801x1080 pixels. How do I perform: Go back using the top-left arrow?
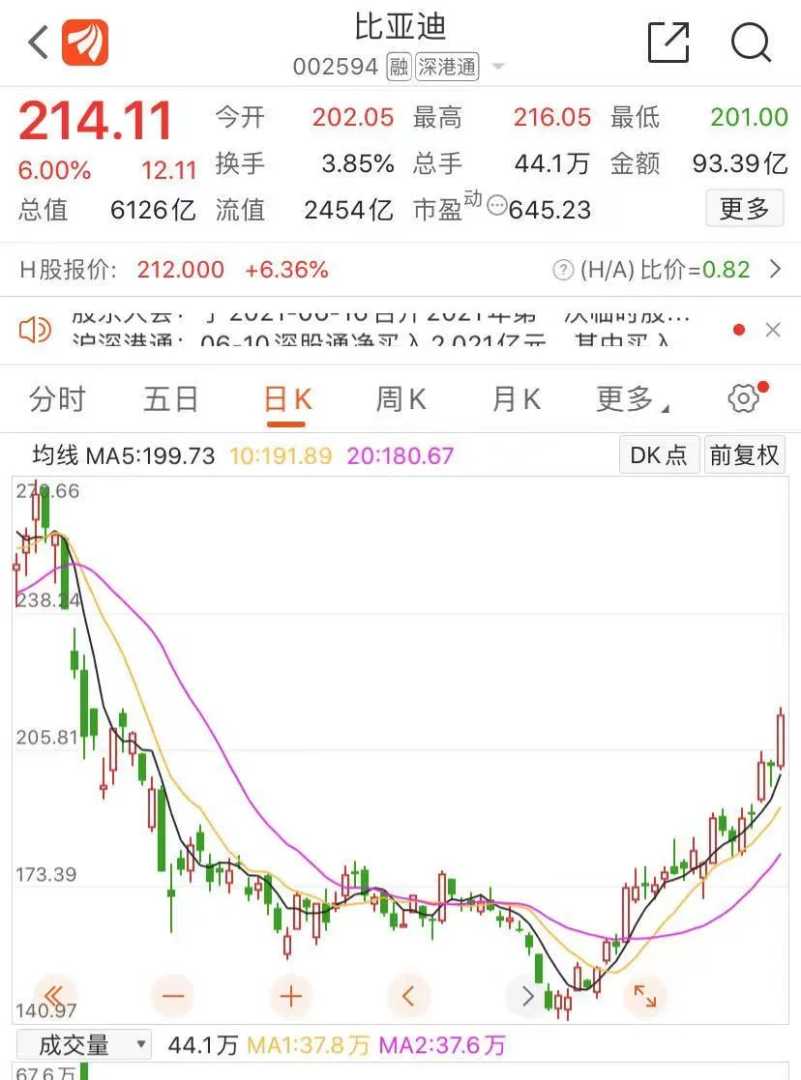point(38,43)
